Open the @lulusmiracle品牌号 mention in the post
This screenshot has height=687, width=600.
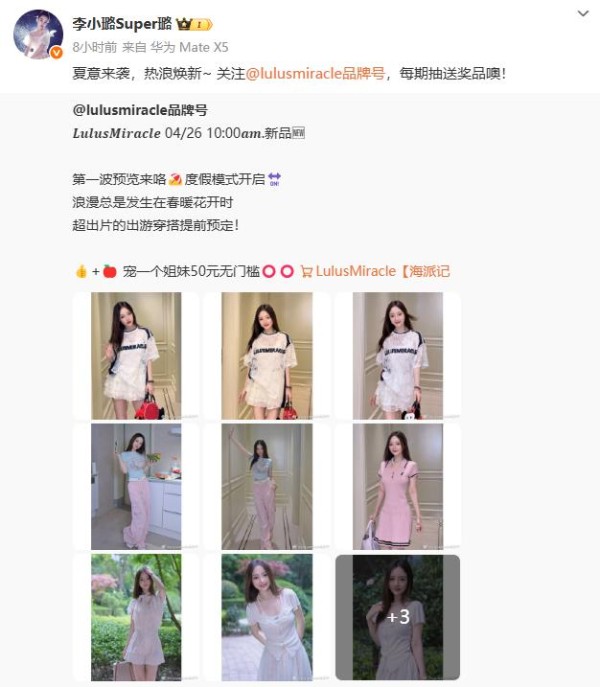tap(315, 74)
